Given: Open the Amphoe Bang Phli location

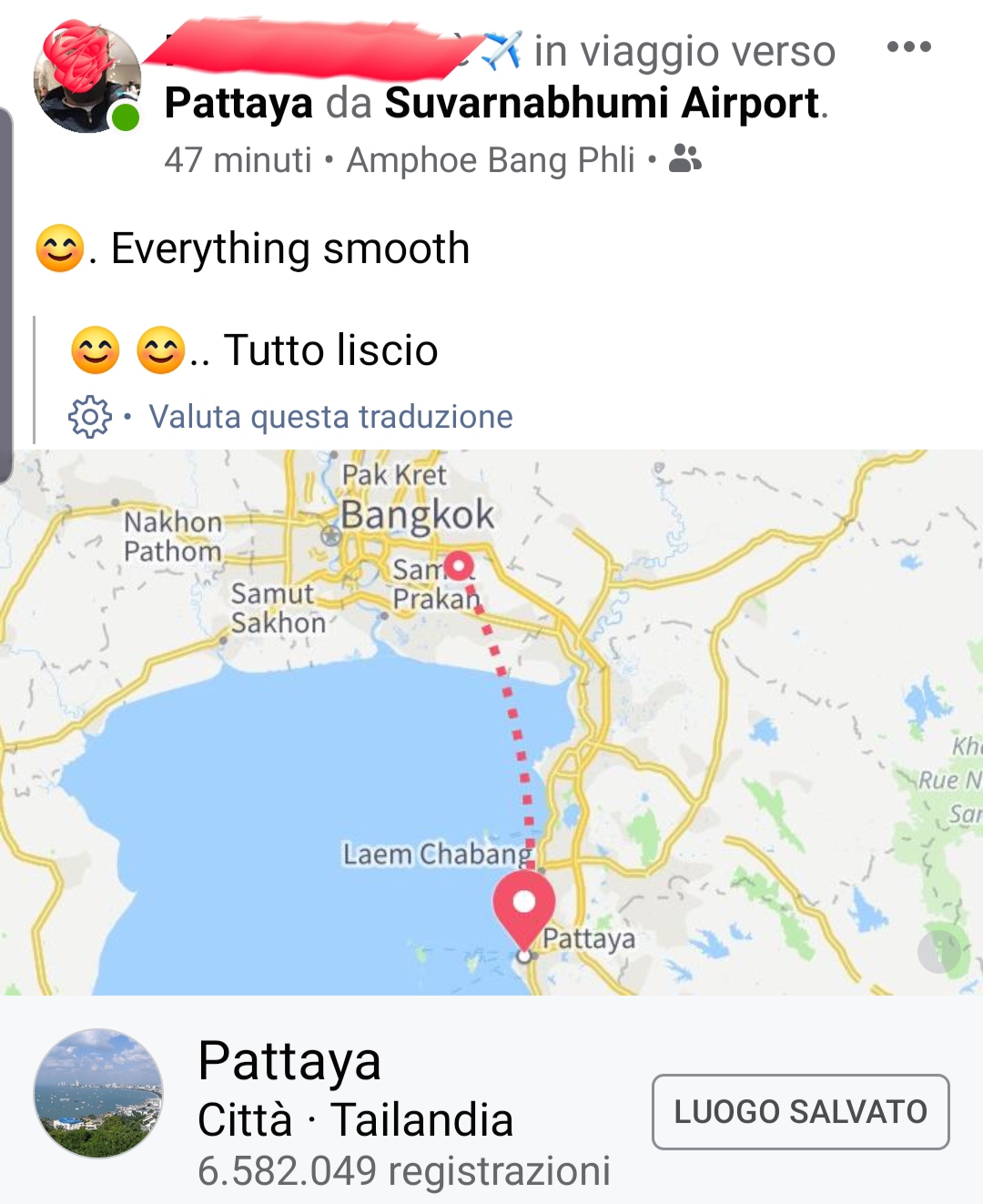Looking at the screenshot, I should (491, 160).
